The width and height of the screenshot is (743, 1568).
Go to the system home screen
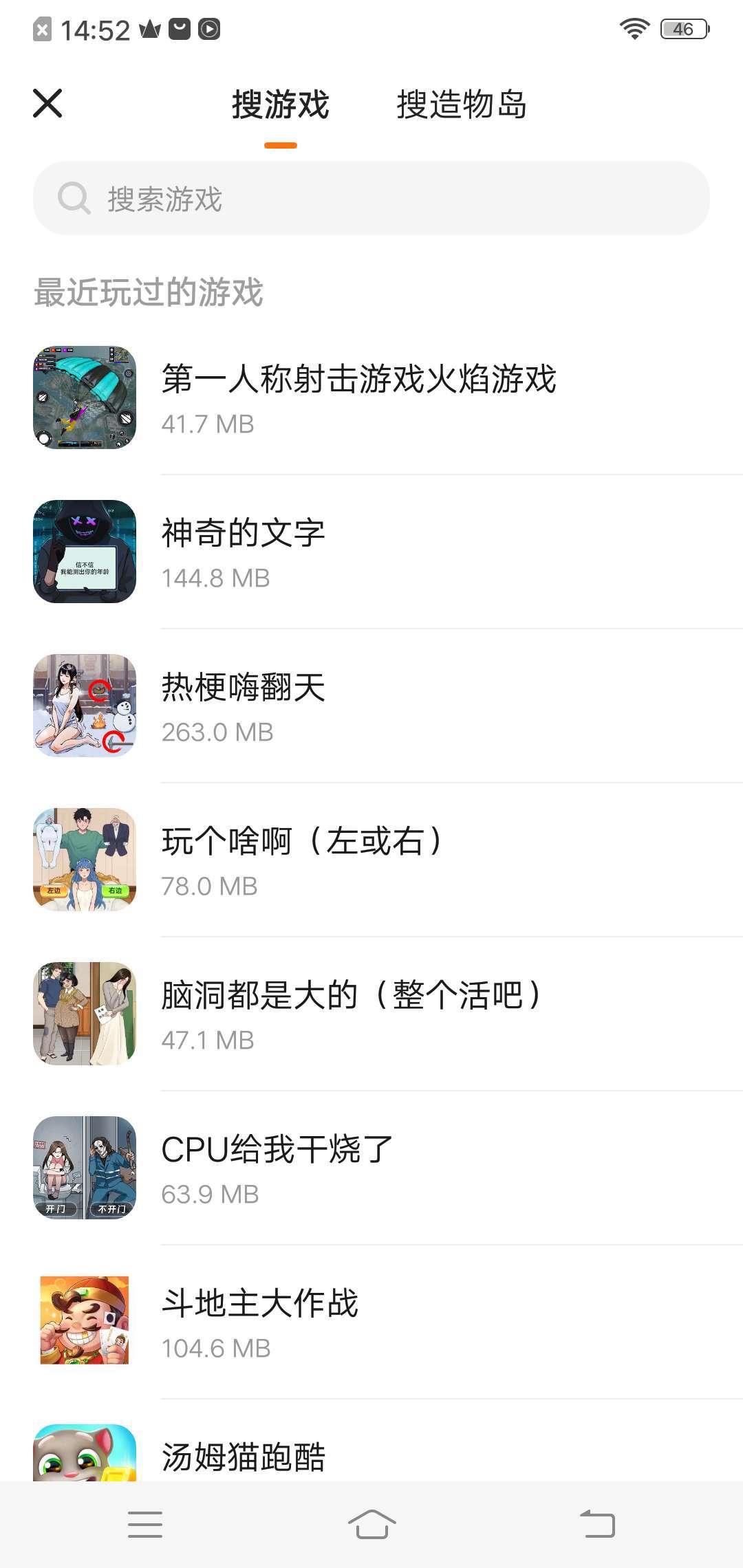click(371, 1524)
